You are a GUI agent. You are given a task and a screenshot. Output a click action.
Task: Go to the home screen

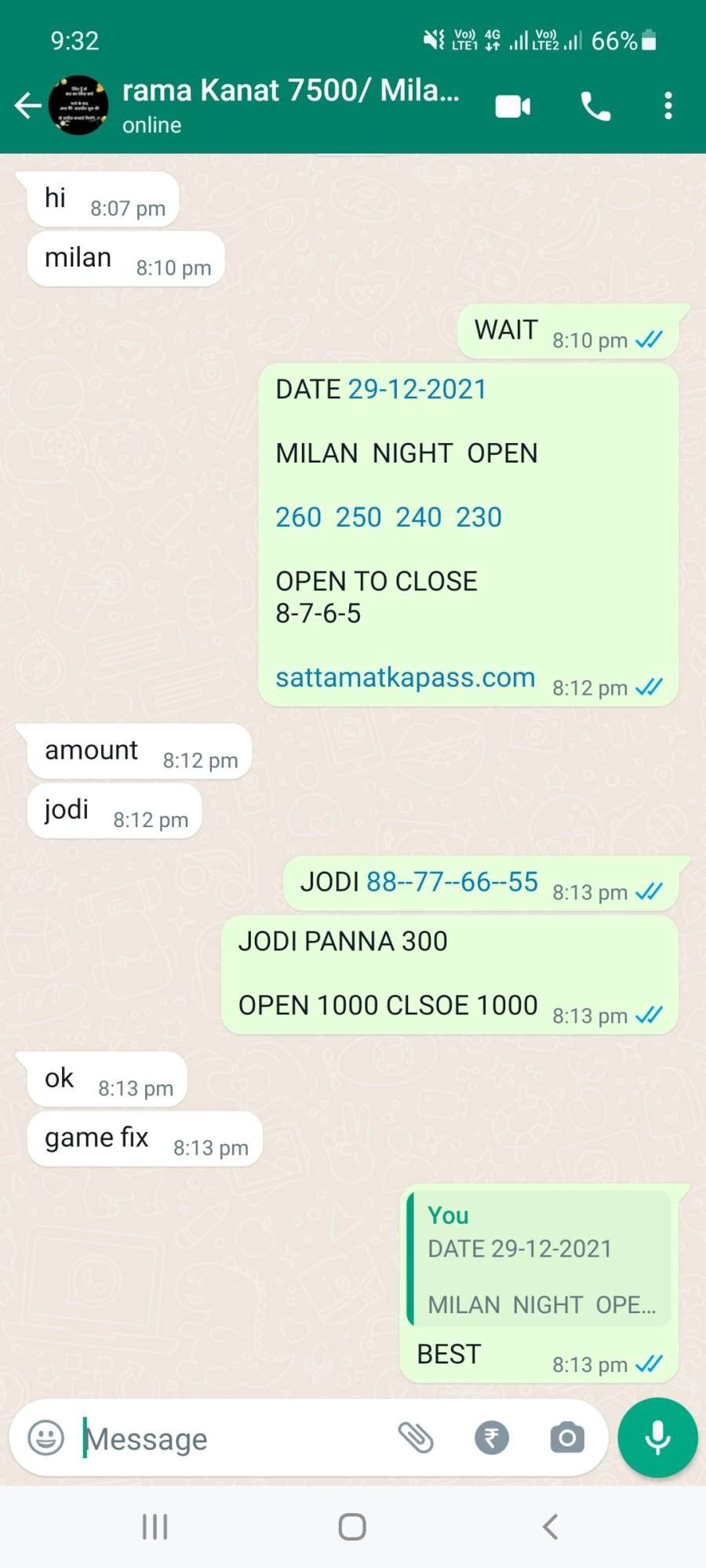[352, 1527]
